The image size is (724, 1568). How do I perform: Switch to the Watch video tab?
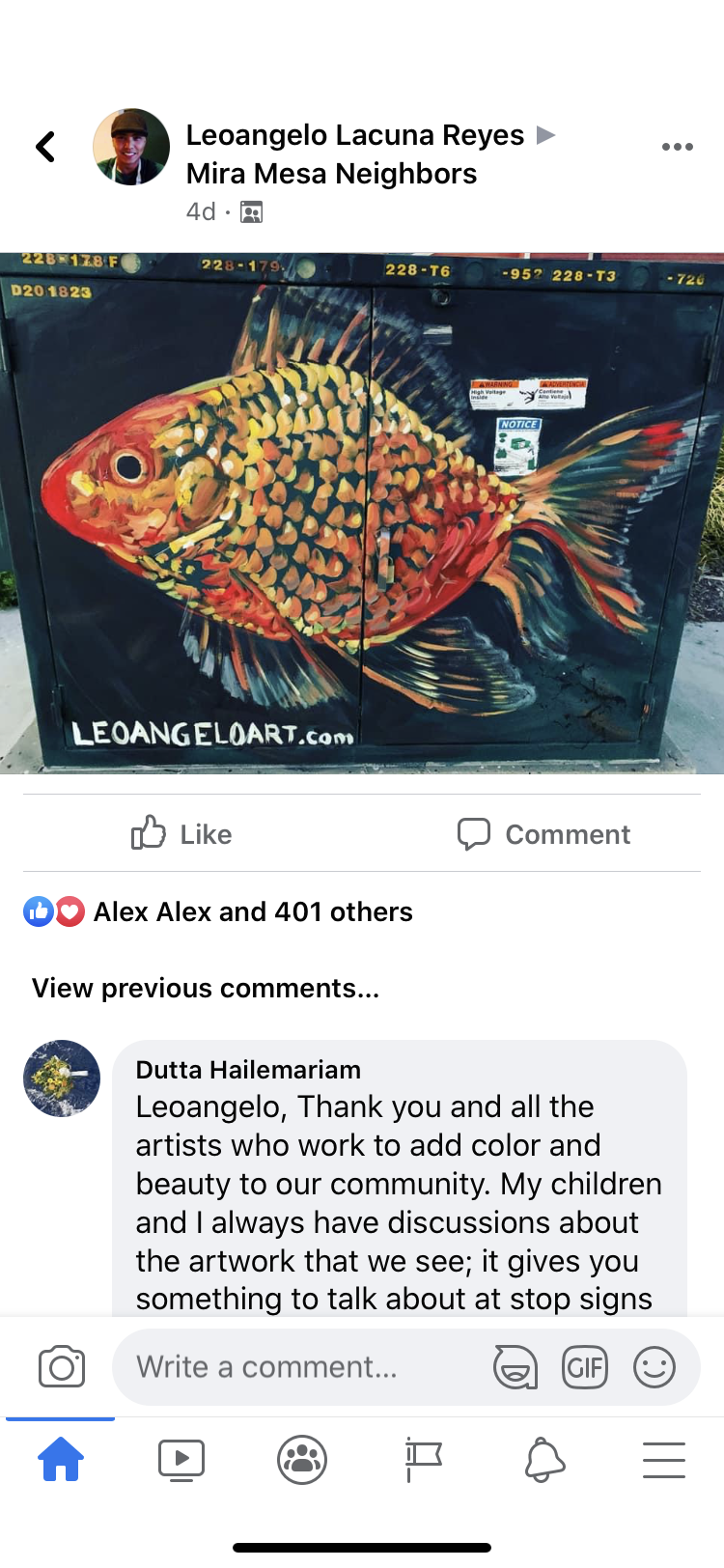(x=181, y=1459)
